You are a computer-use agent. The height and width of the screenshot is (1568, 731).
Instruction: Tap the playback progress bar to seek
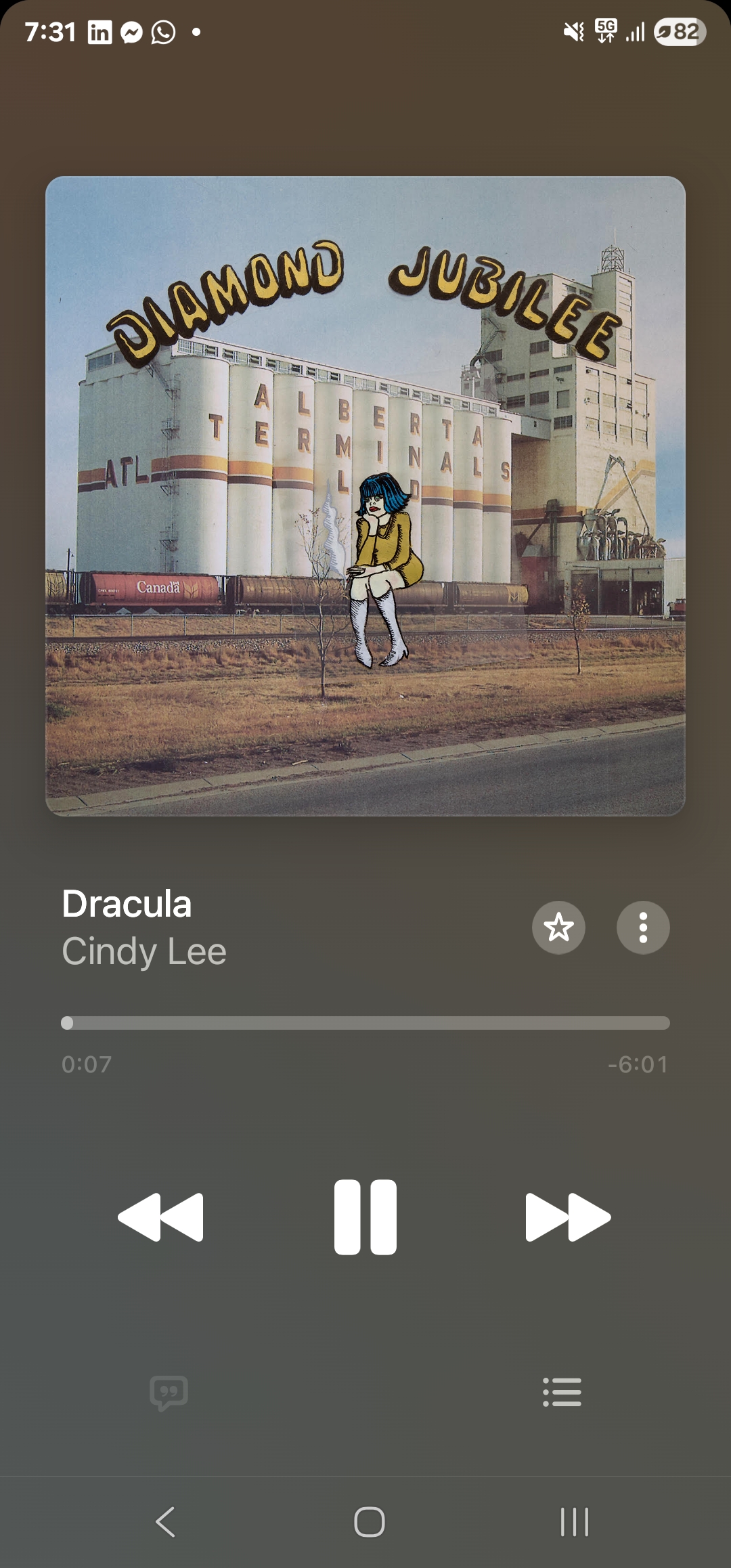click(x=365, y=1023)
